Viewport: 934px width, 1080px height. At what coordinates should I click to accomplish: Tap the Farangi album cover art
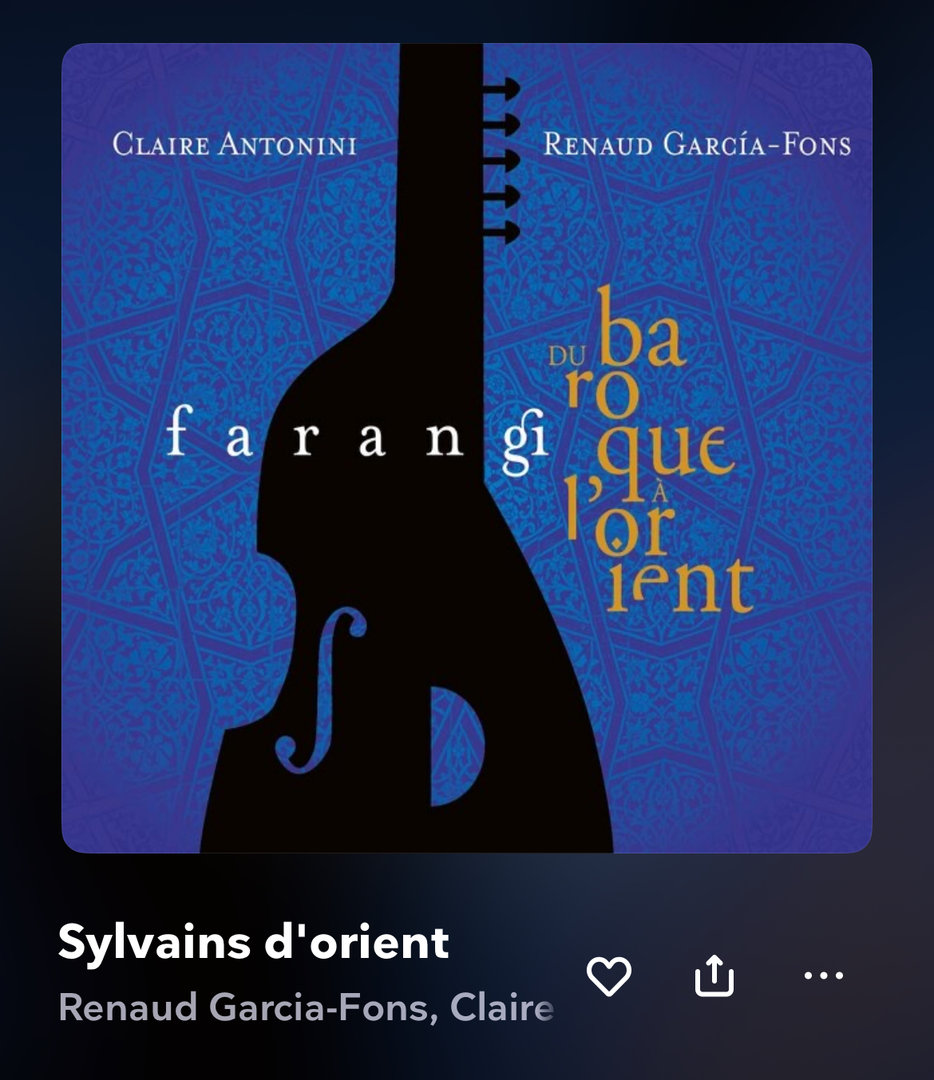pos(467,448)
